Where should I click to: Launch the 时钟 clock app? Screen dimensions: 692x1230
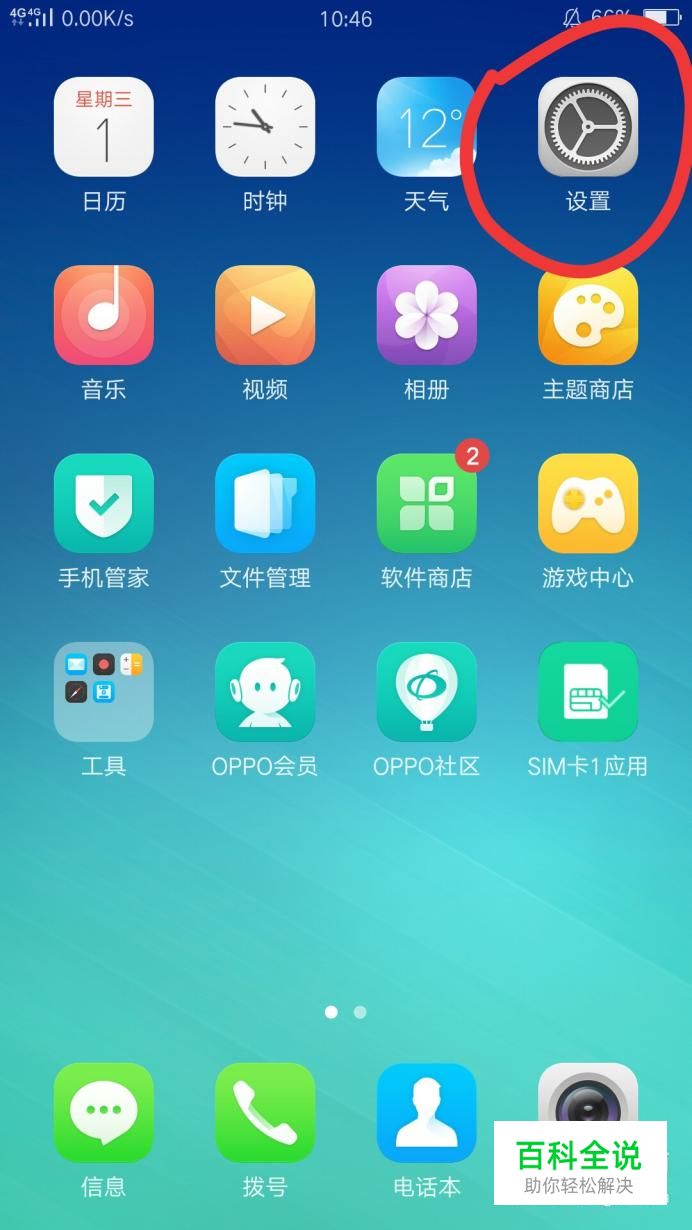[265, 127]
